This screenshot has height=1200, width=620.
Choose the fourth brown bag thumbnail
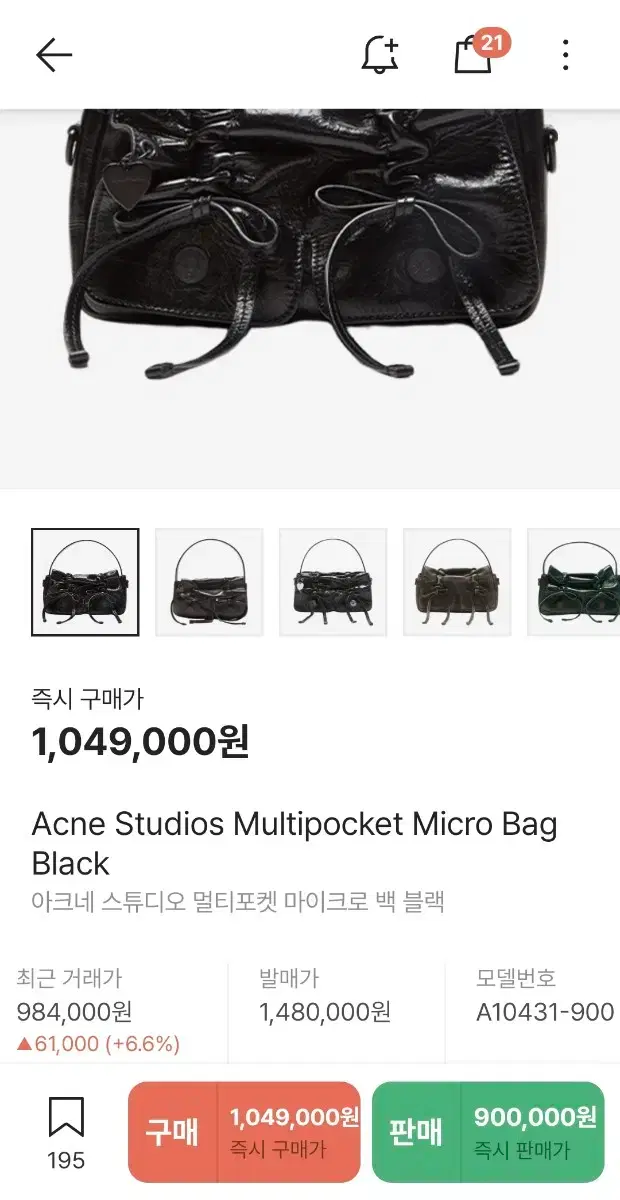coord(457,582)
